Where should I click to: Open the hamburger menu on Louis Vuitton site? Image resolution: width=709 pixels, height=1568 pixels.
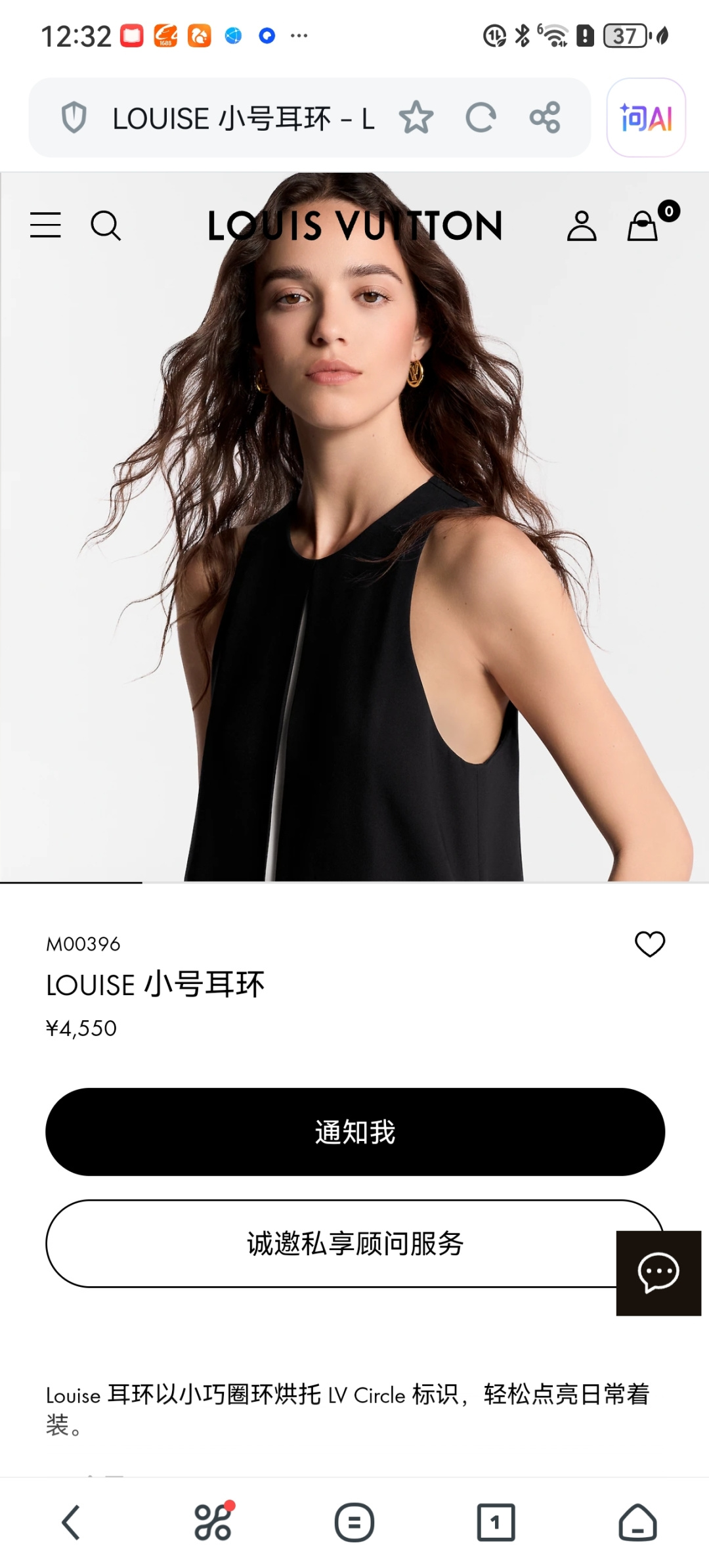tap(45, 225)
